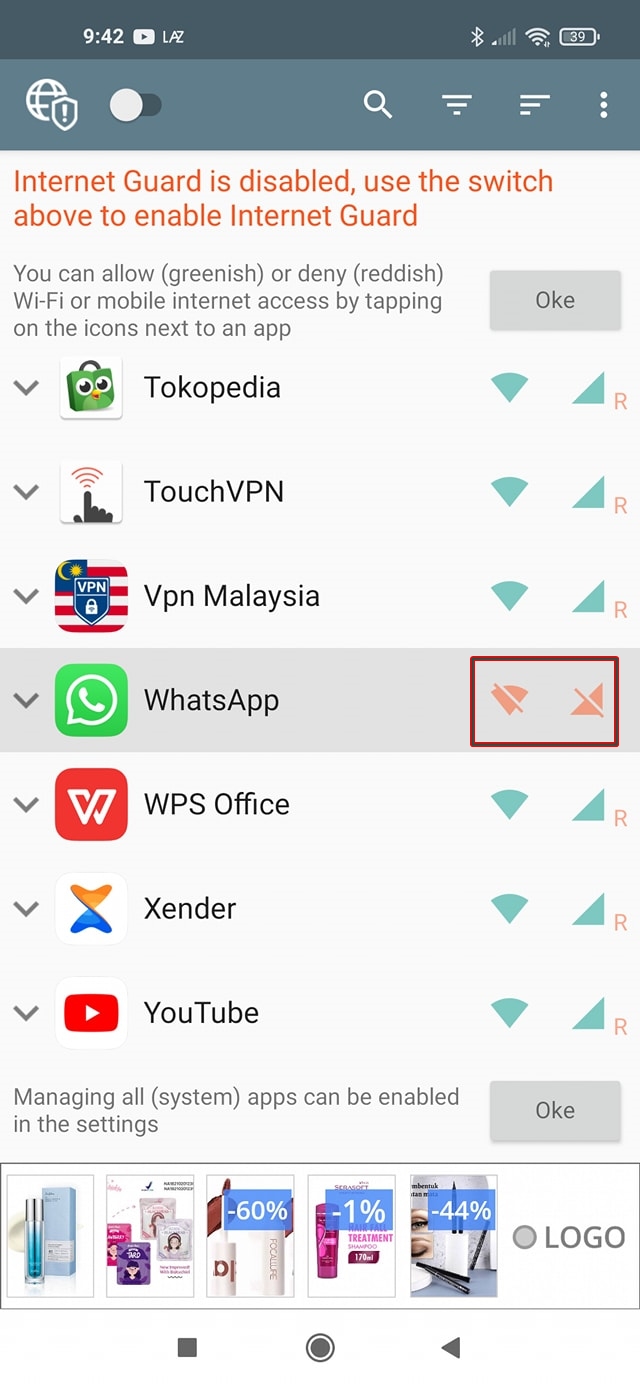Go back using the system back button
The width and height of the screenshot is (640, 1386).
[451, 1348]
